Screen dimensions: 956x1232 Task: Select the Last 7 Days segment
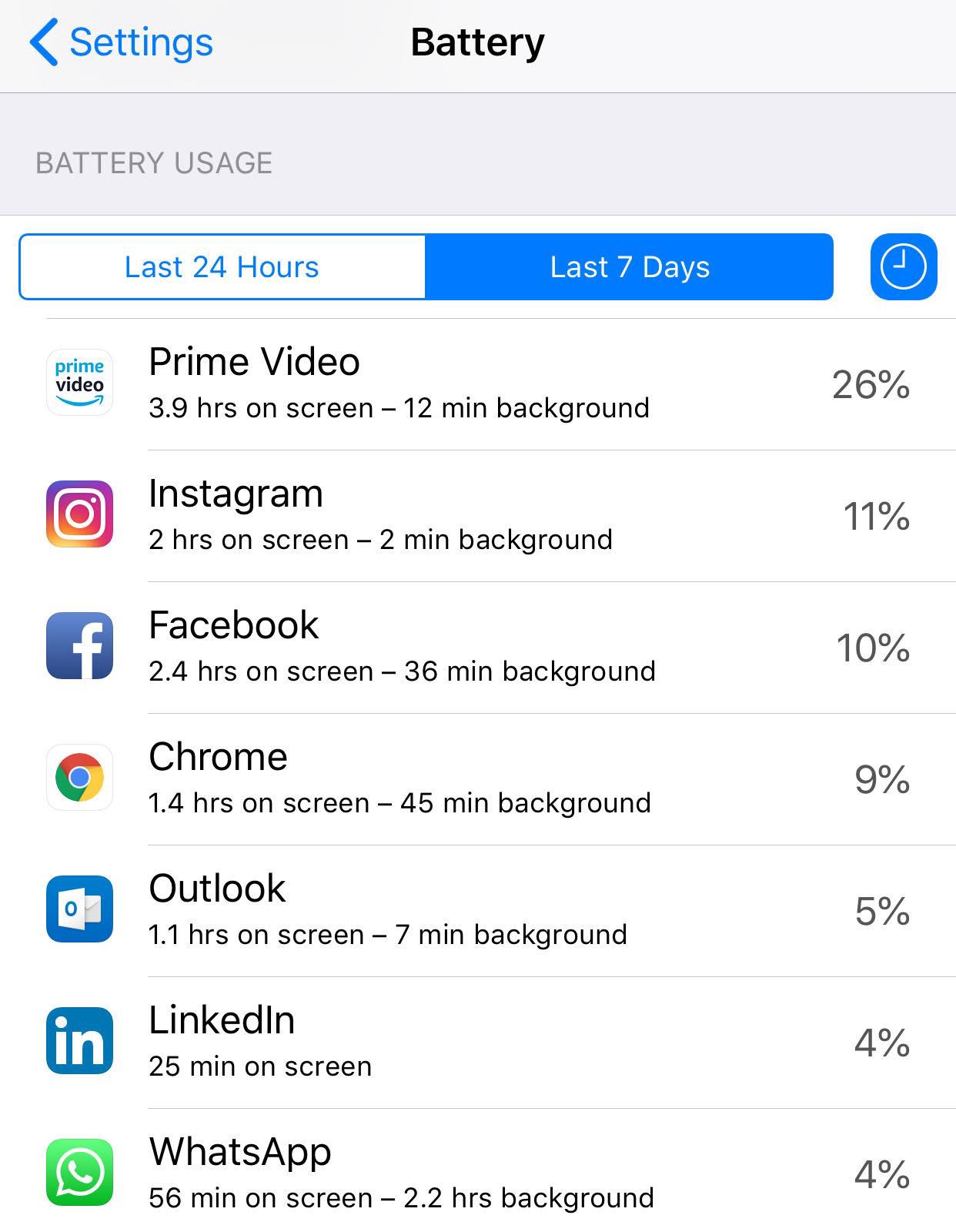click(x=629, y=267)
